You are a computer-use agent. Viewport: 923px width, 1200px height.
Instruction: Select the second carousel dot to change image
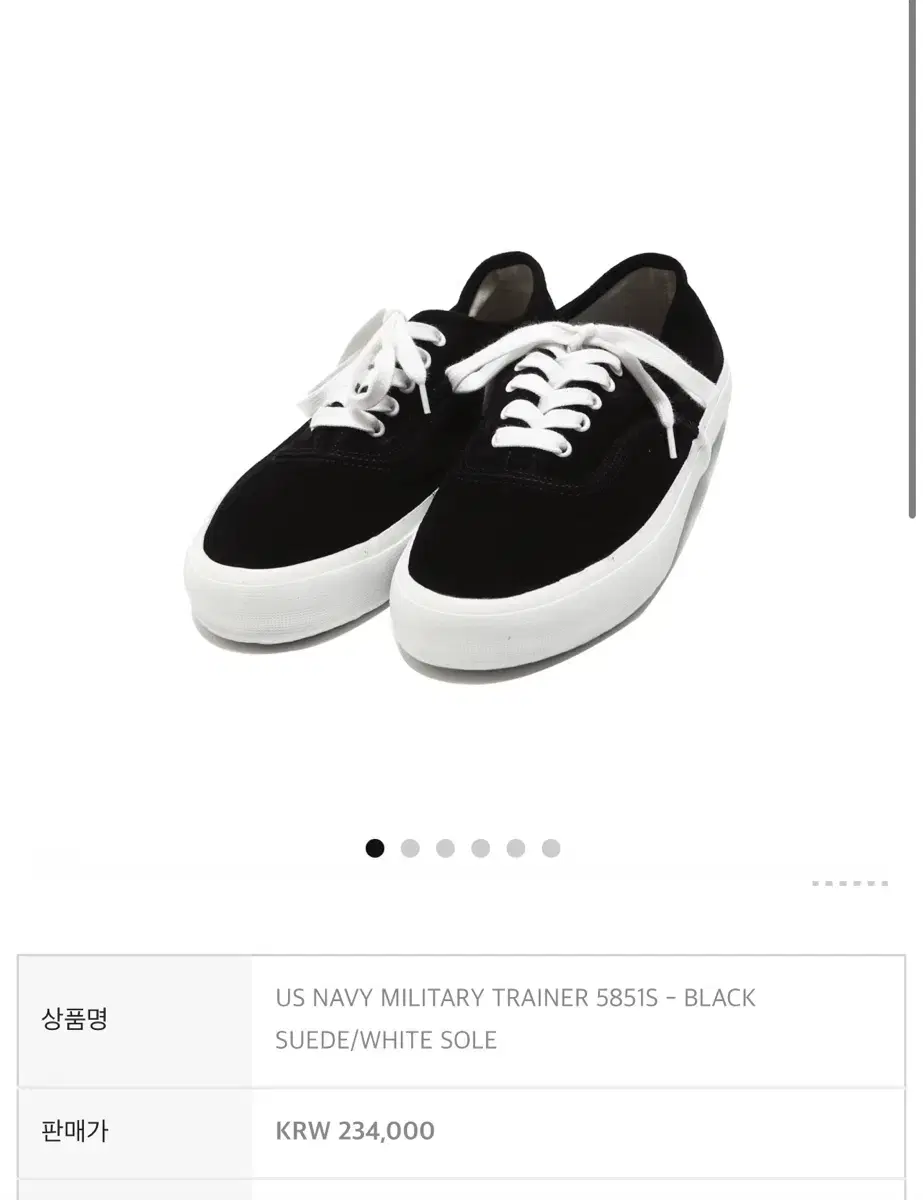click(411, 848)
